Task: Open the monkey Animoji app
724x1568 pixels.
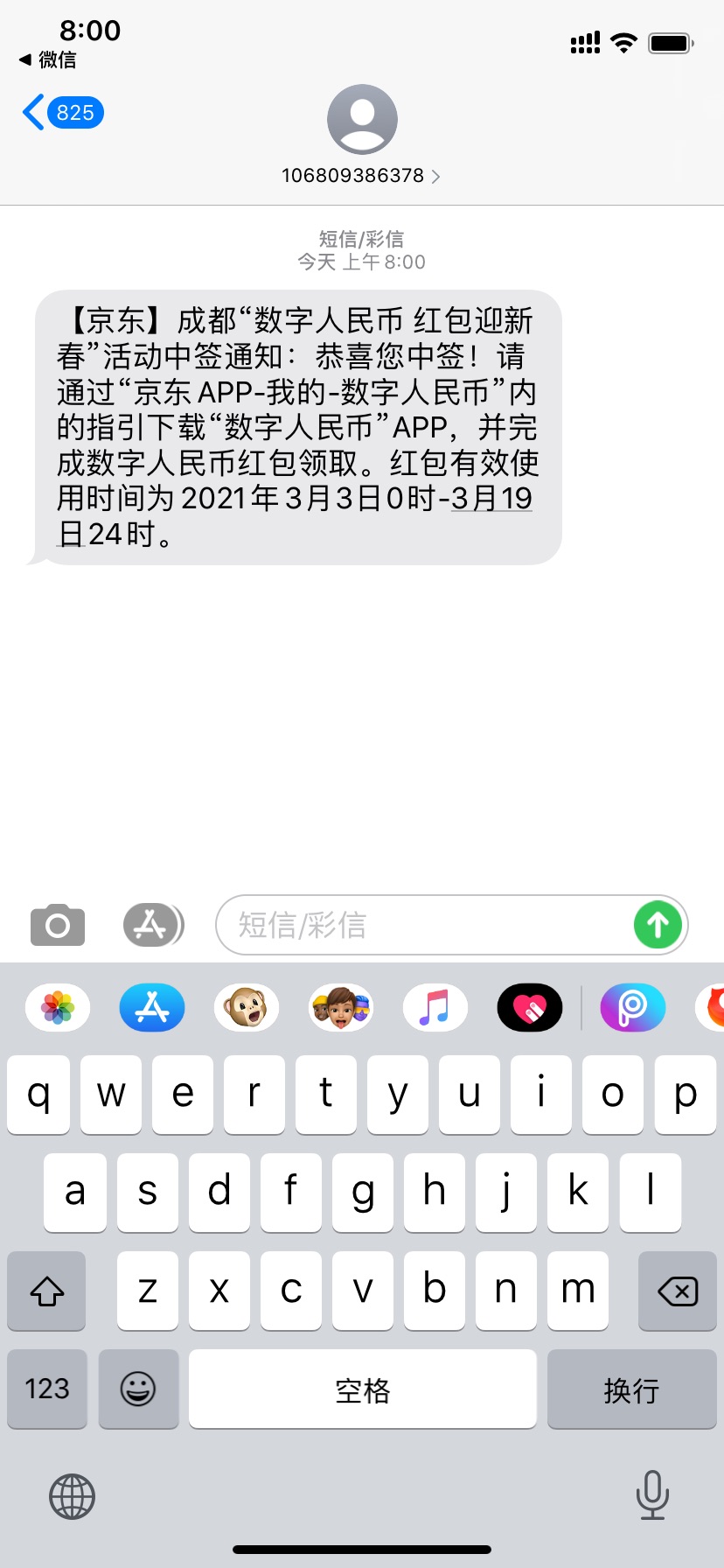Action: pyautogui.click(x=247, y=1008)
